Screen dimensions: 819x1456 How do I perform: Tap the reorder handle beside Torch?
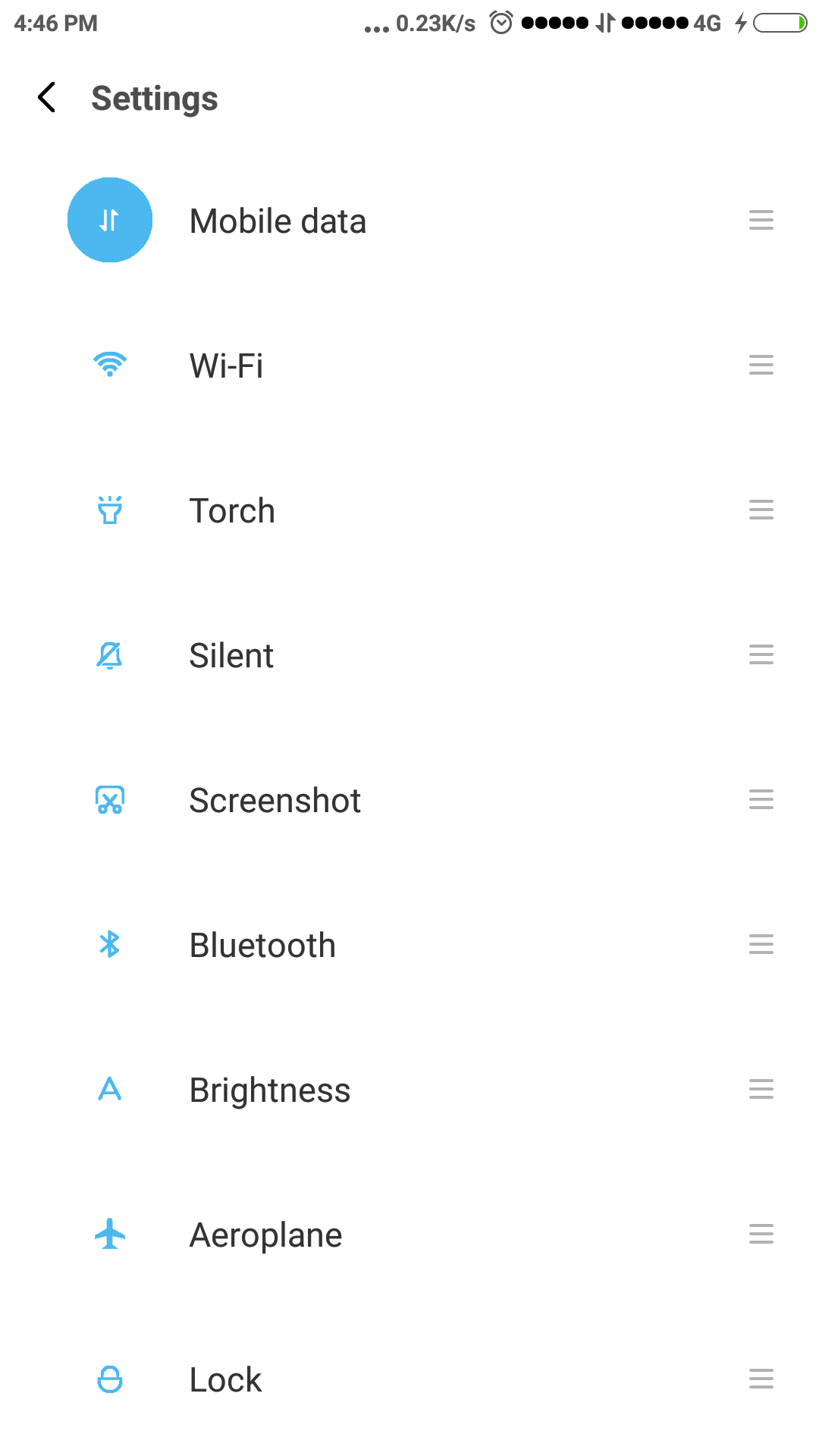761,510
